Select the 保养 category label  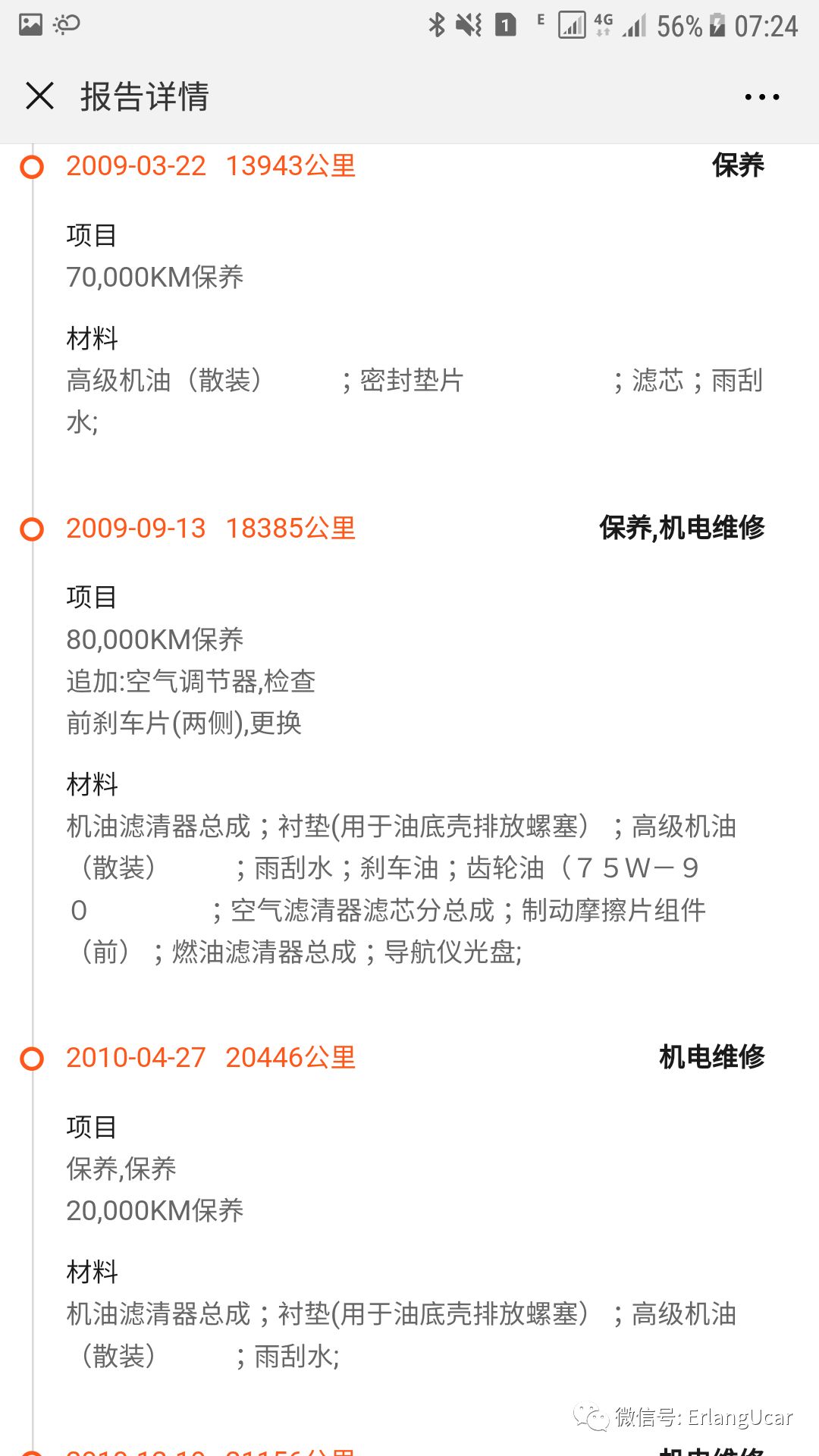coord(739,166)
